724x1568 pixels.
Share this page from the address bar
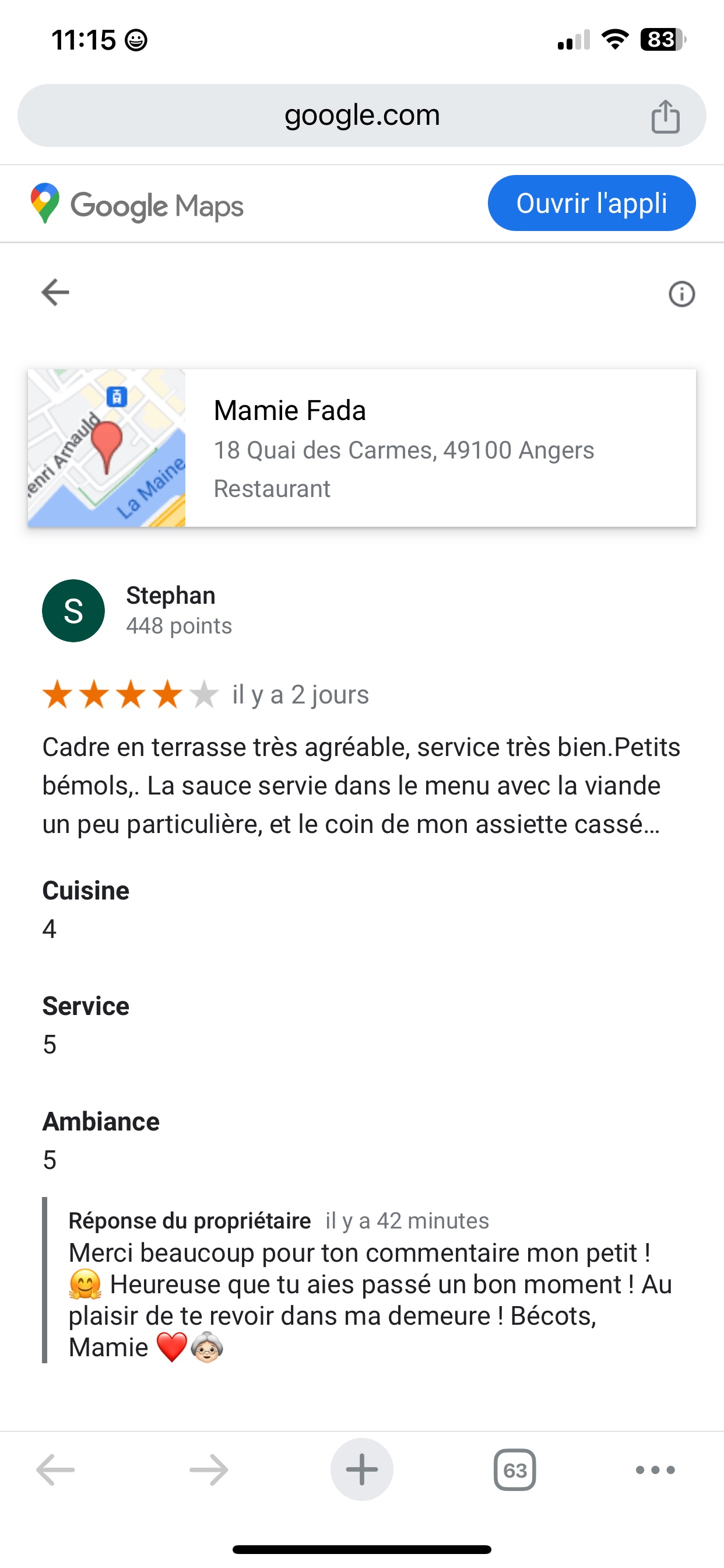(665, 116)
